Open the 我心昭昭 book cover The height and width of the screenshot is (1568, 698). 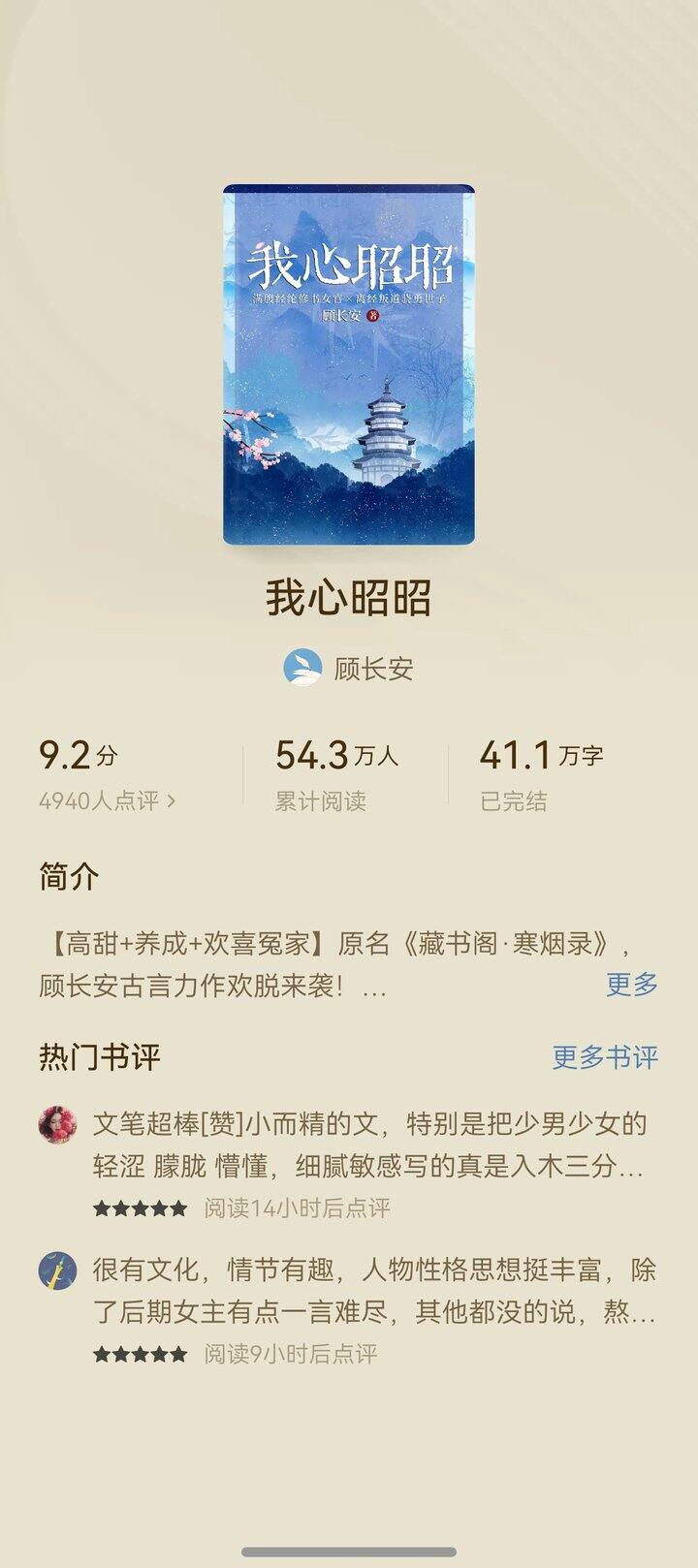349,364
